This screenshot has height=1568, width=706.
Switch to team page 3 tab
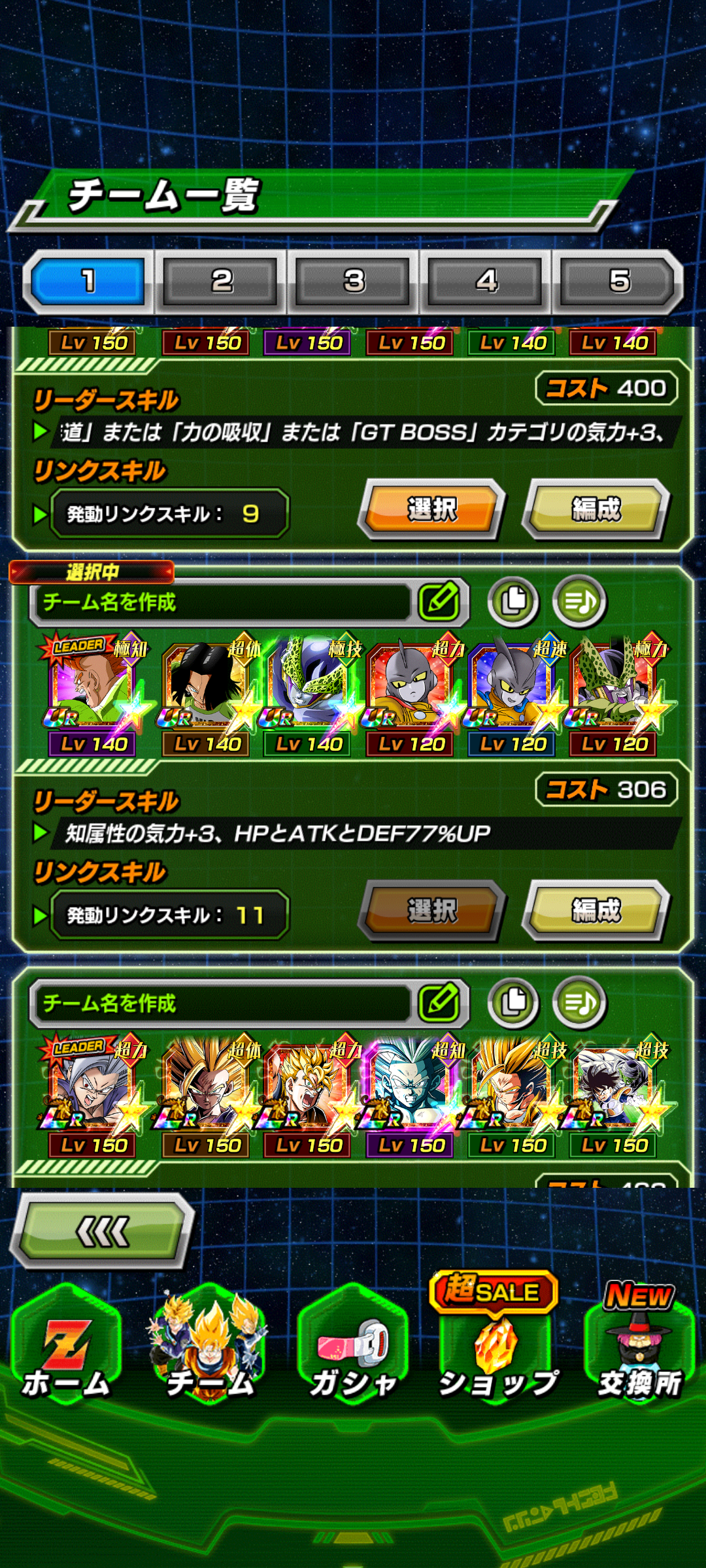coord(354,282)
